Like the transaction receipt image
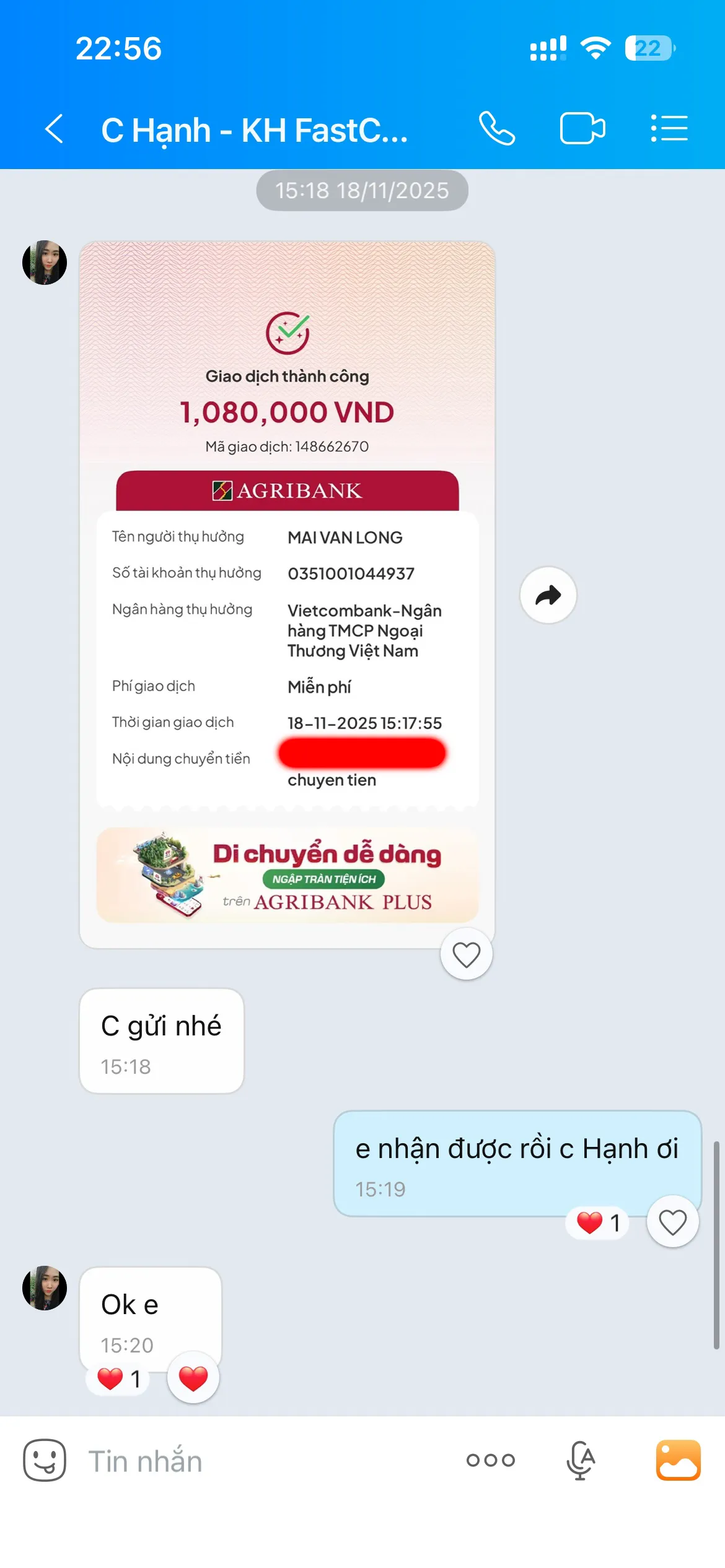 466,954
